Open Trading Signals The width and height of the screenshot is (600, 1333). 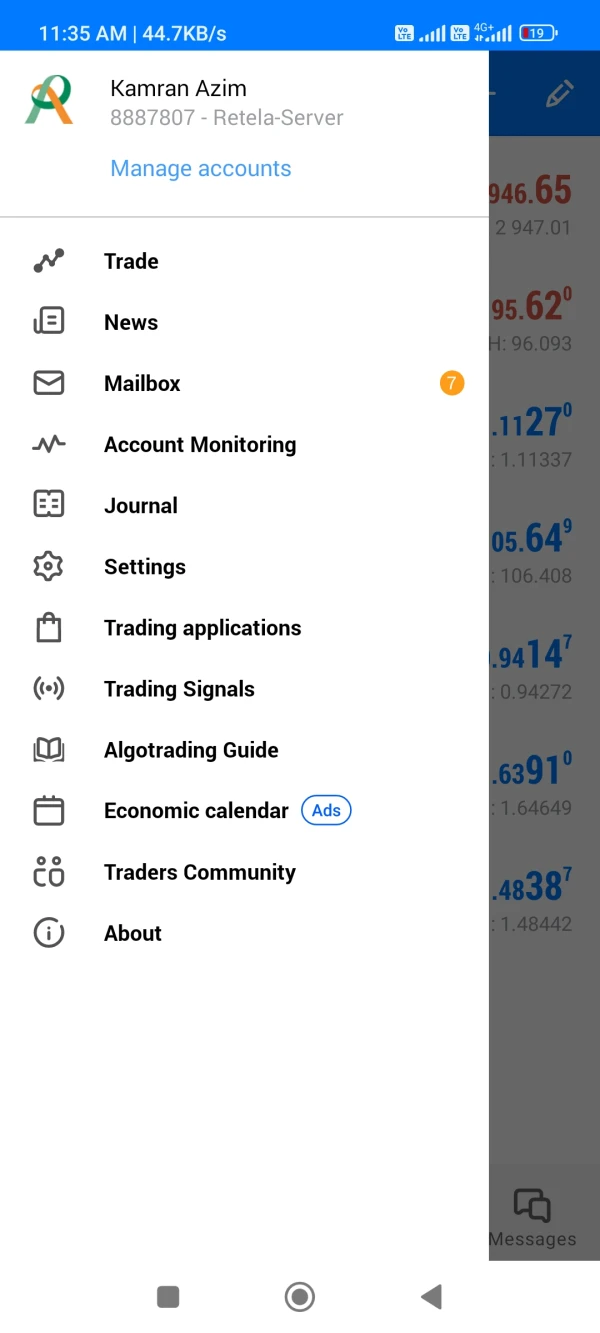click(244, 688)
